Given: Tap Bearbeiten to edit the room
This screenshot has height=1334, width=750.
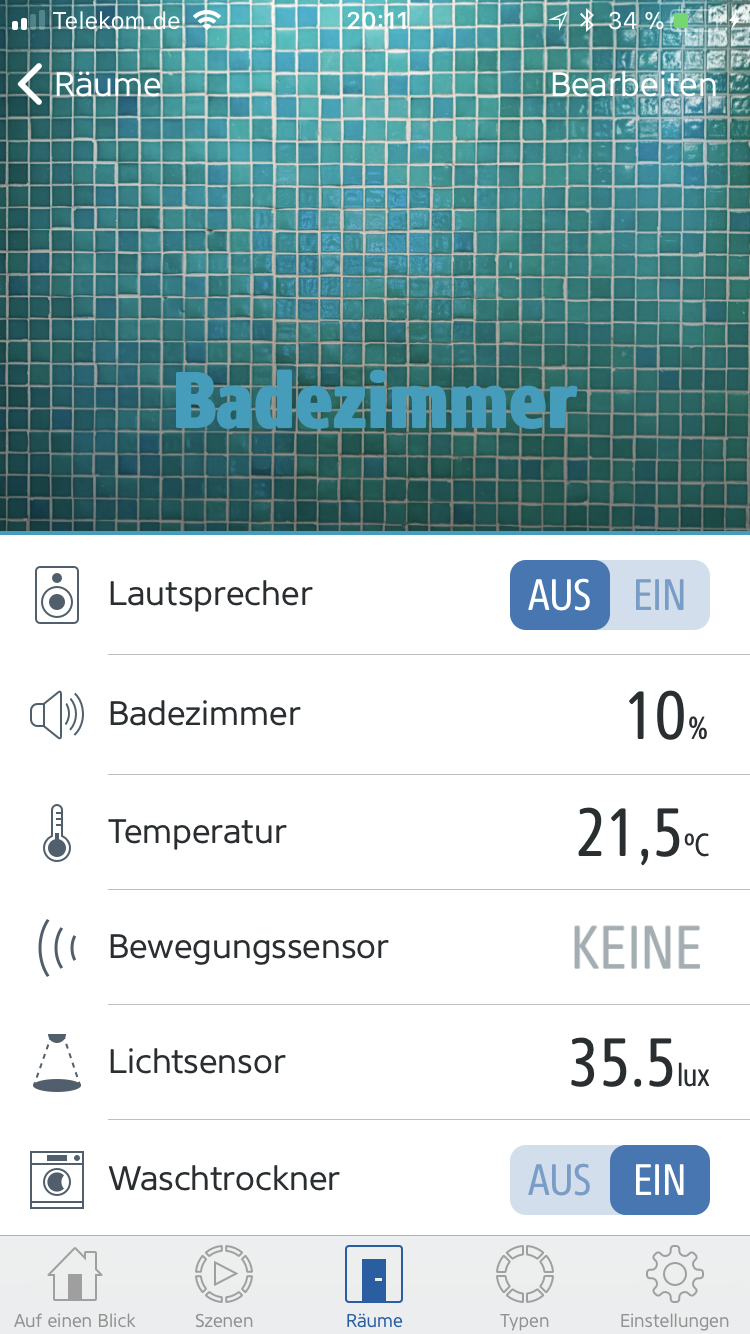Looking at the screenshot, I should pyautogui.click(x=633, y=85).
